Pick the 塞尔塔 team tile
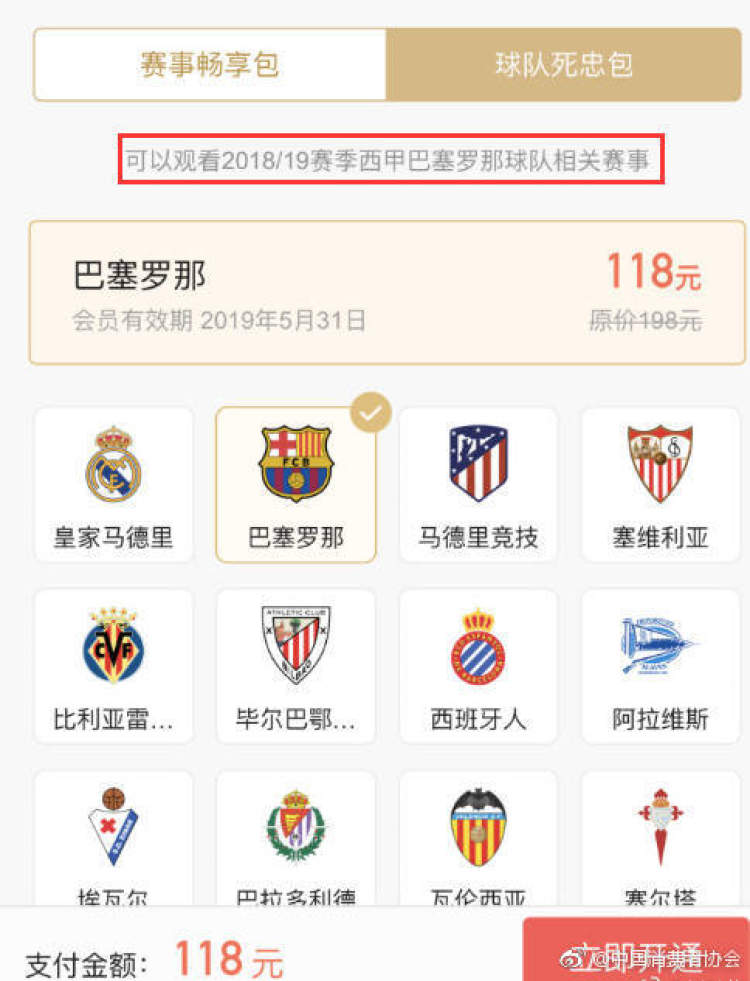The height and width of the screenshot is (981, 750). coord(660,840)
